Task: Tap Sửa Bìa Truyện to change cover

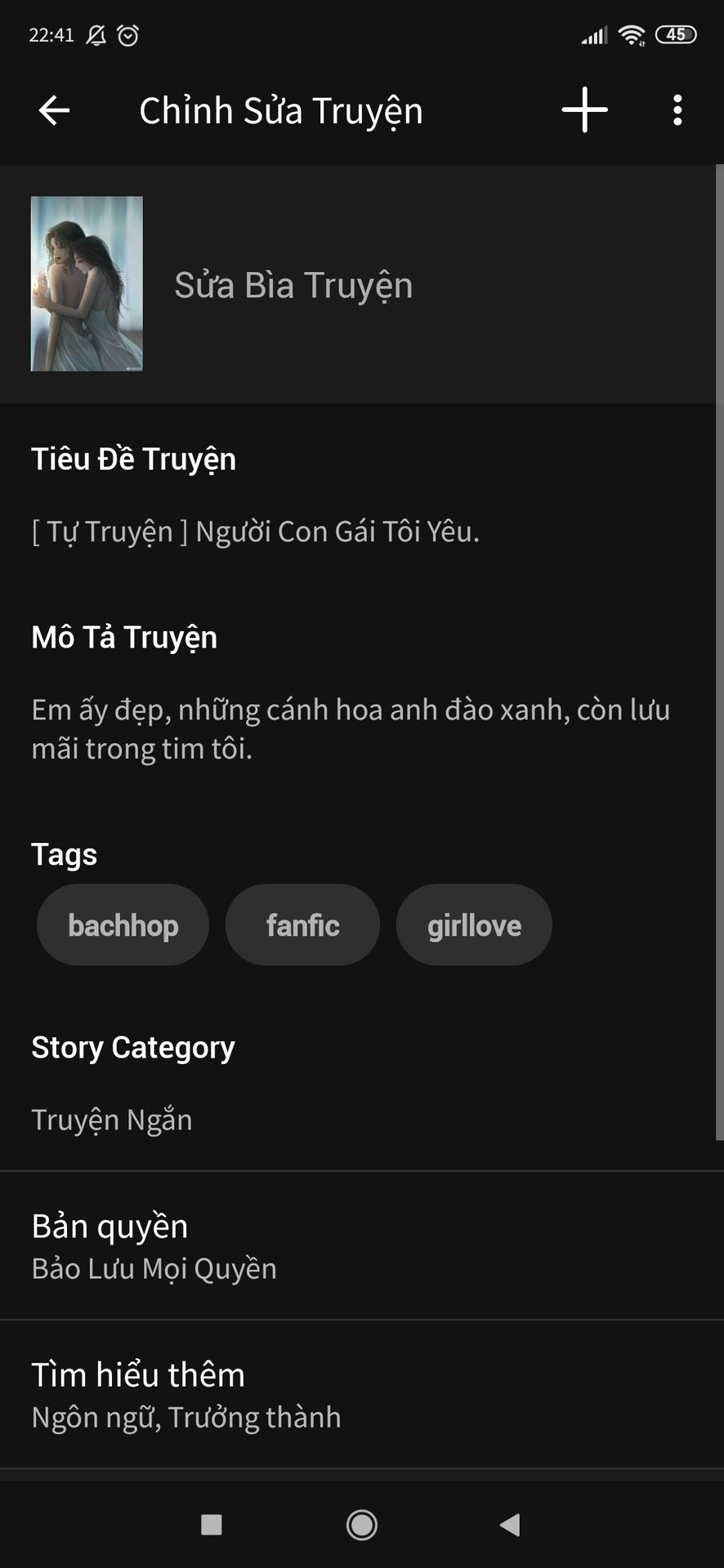Action: [x=293, y=285]
